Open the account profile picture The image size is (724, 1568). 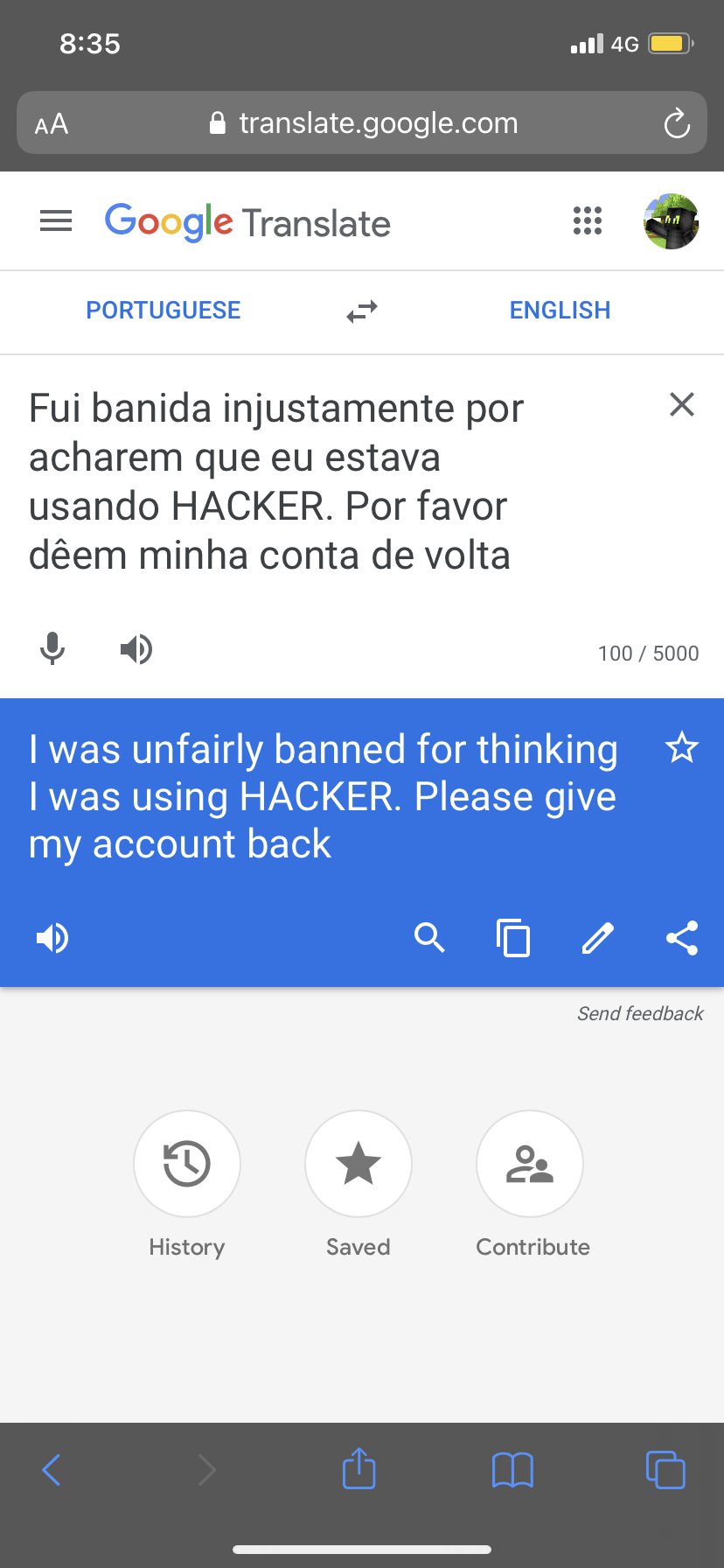click(x=672, y=221)
